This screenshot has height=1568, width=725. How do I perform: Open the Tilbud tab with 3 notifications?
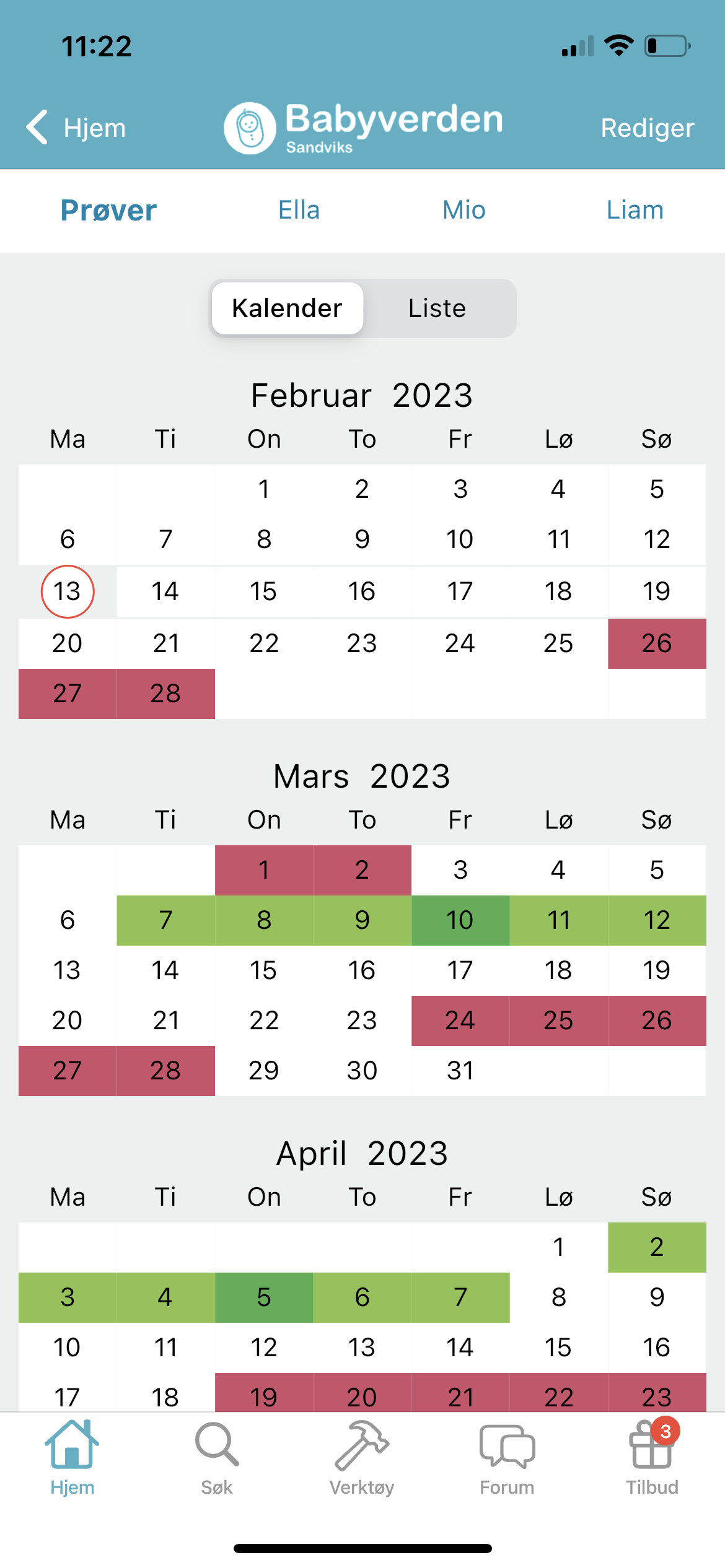652,1458
